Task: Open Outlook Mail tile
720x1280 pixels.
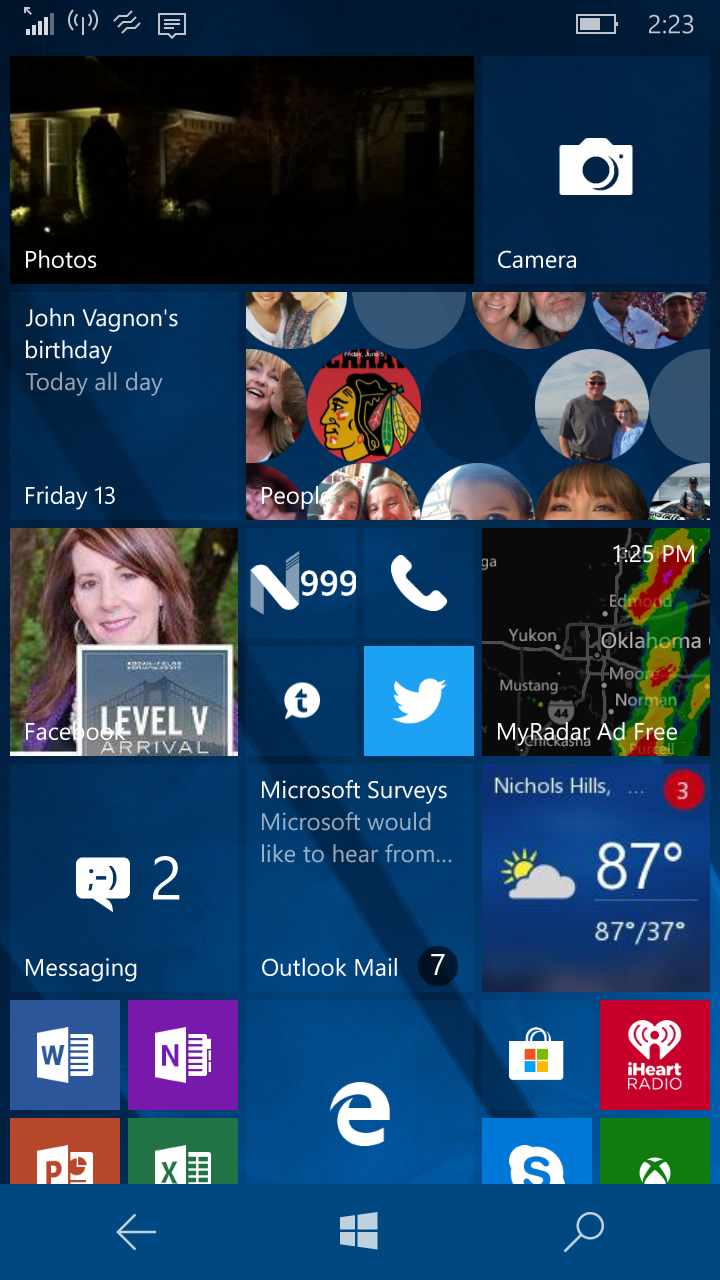Action: (359, 878)
